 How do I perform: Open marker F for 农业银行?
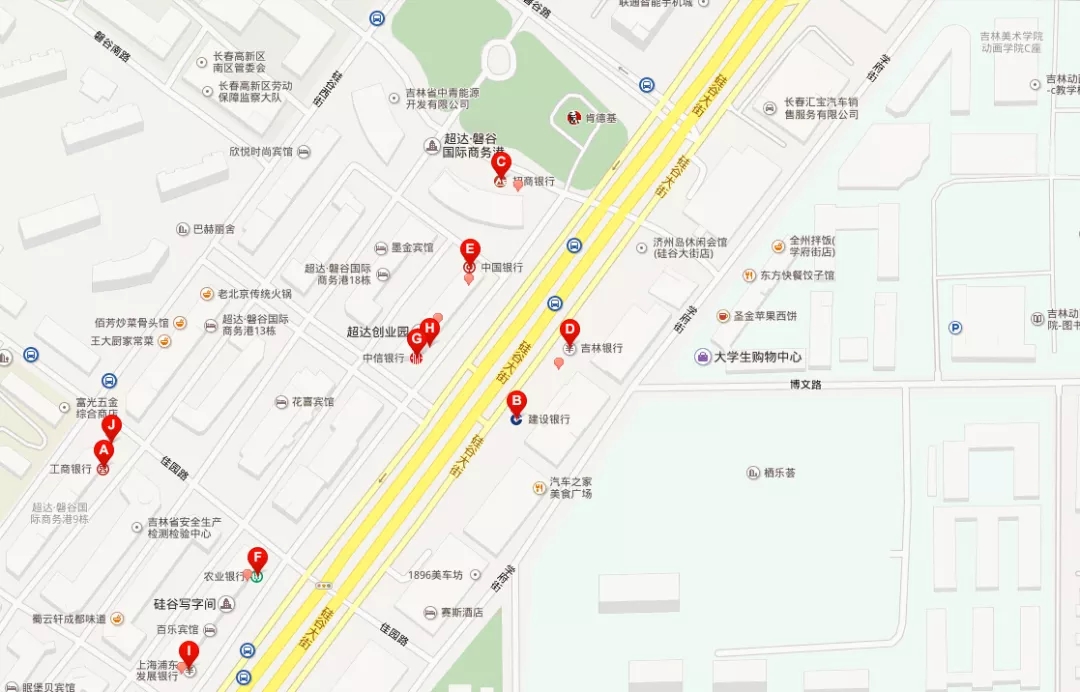pyautogui.click(x=257, y=560)
